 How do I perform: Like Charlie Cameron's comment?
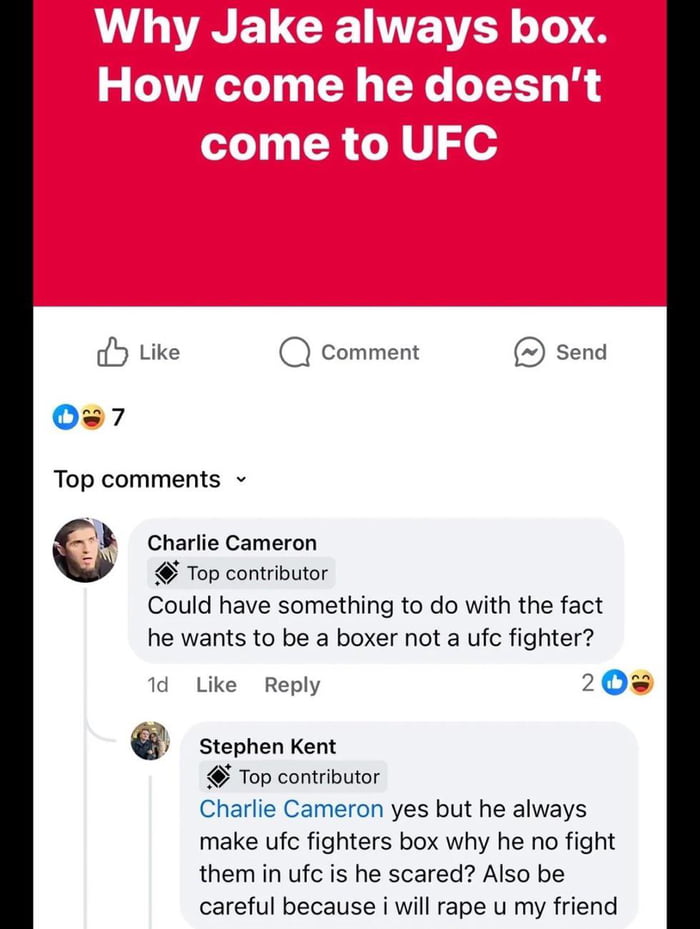point(216,685)
